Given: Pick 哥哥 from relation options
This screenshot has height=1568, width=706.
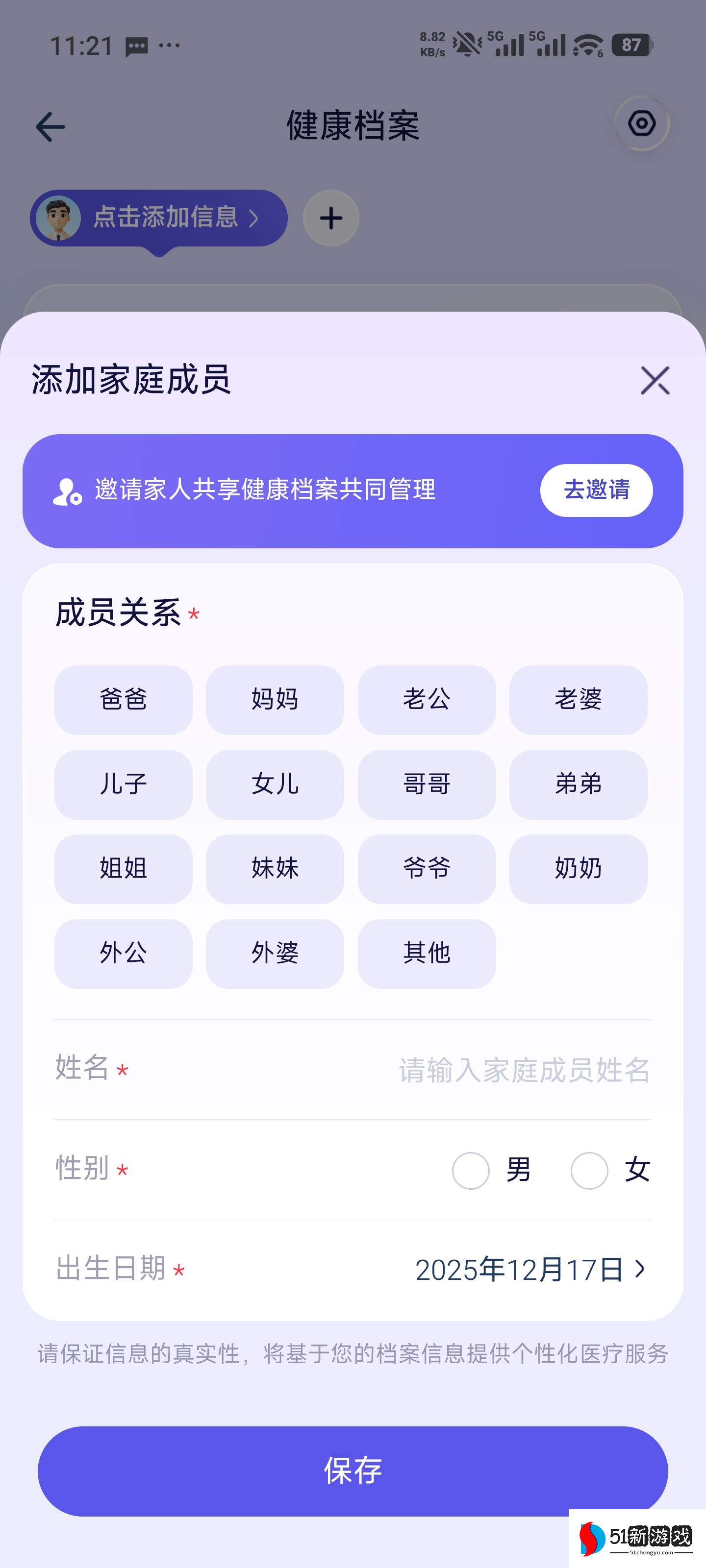Looking at the screenshot, I should coord(427,784).
